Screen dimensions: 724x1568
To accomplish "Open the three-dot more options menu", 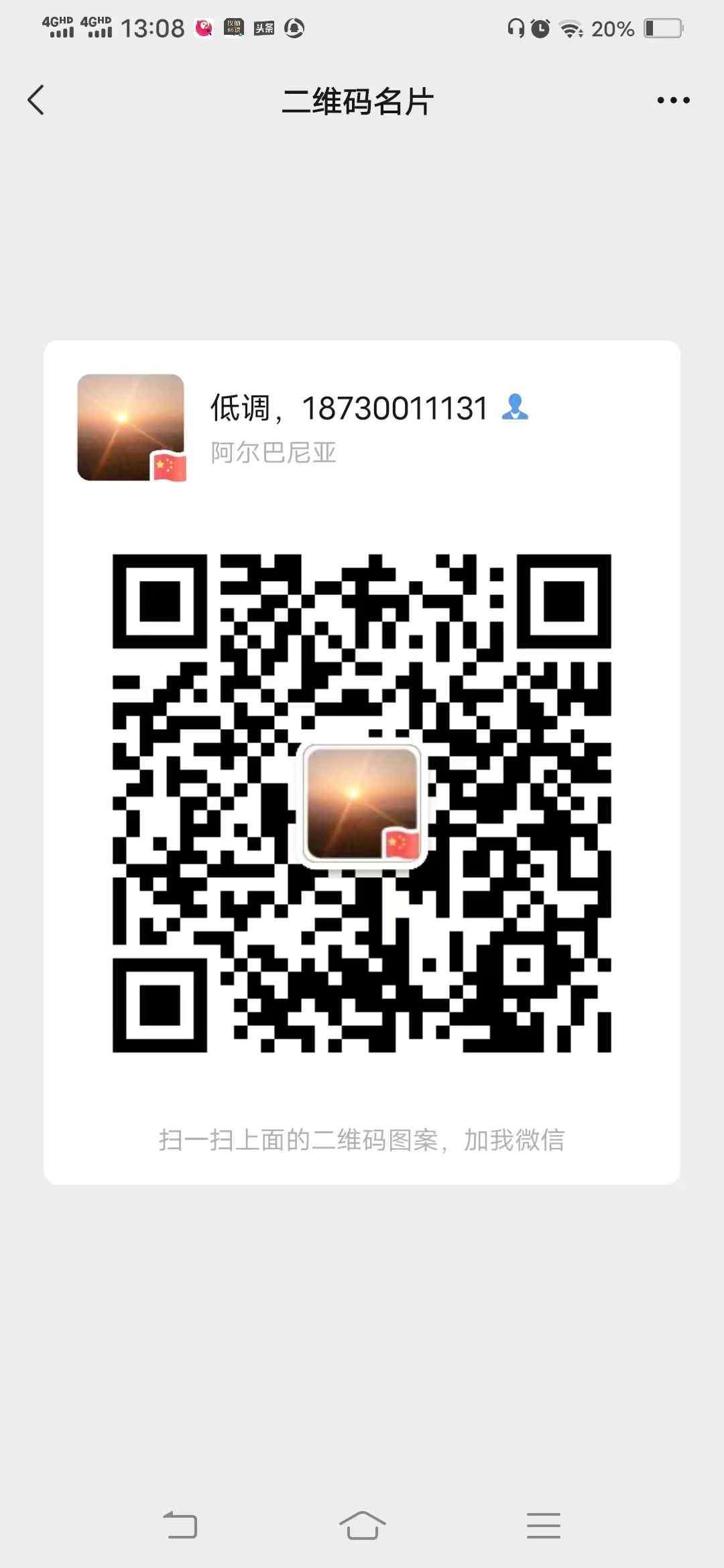I will click(x=673, y=101).
